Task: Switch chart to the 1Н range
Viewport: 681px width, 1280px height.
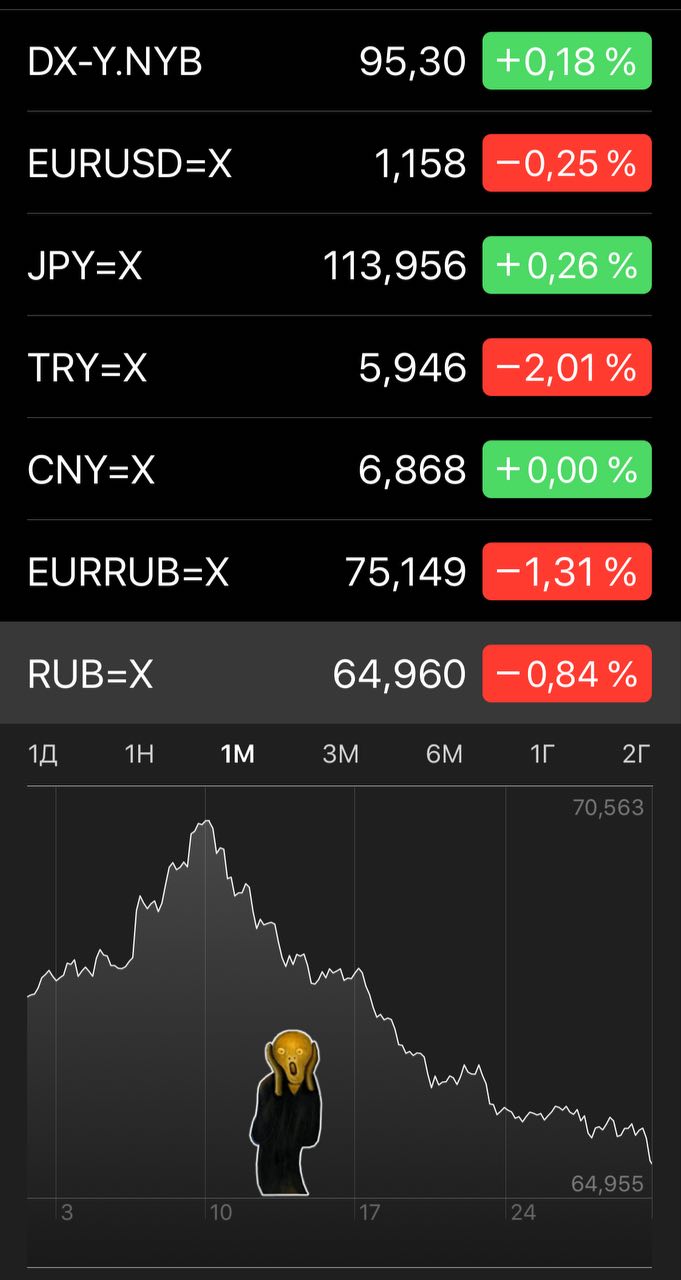Action: click(x=139, y=754)
